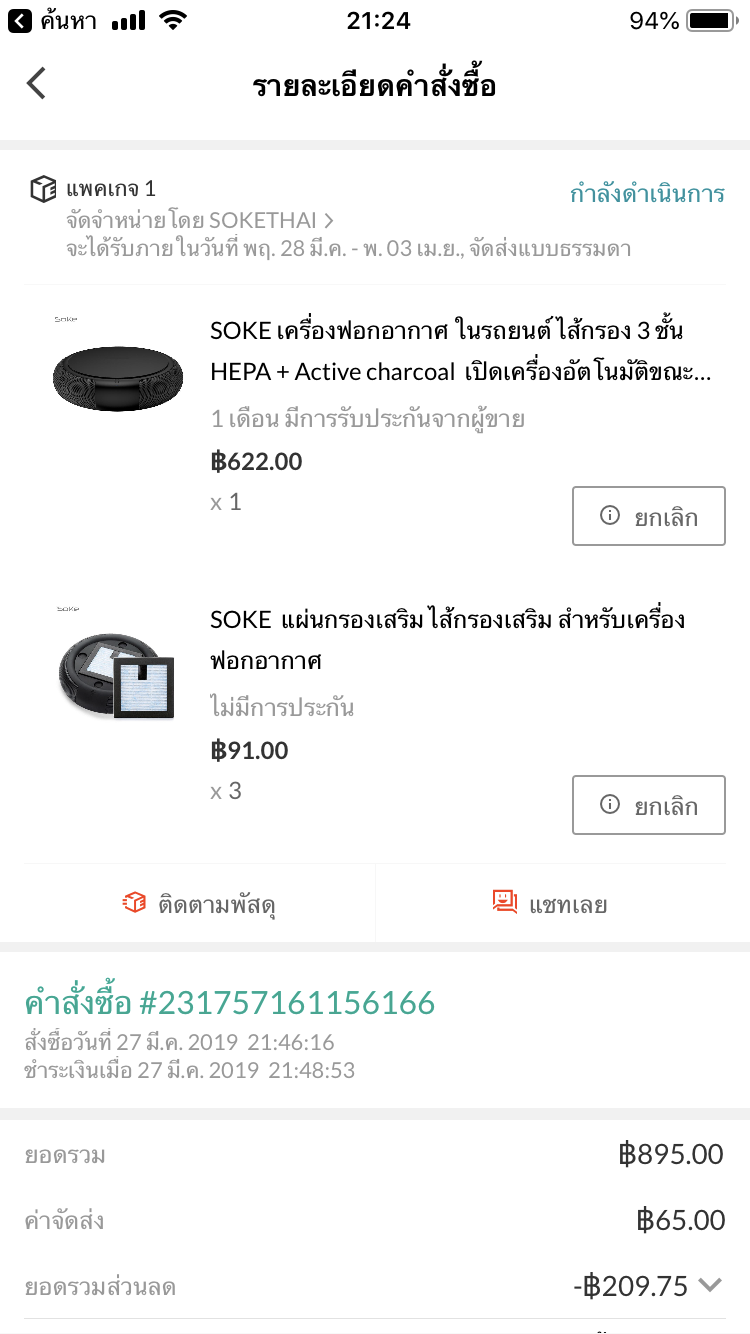Tap แชทเลย to chat with the seller
Image resolution: width=750 pixels, height=1334 pixels.
coord(551,904)
